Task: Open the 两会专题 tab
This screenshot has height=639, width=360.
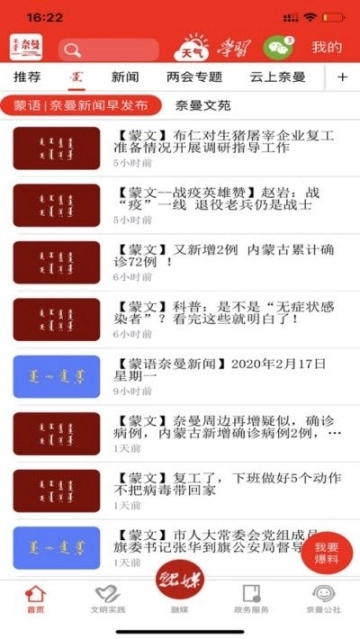Action: tap(194, 77)
